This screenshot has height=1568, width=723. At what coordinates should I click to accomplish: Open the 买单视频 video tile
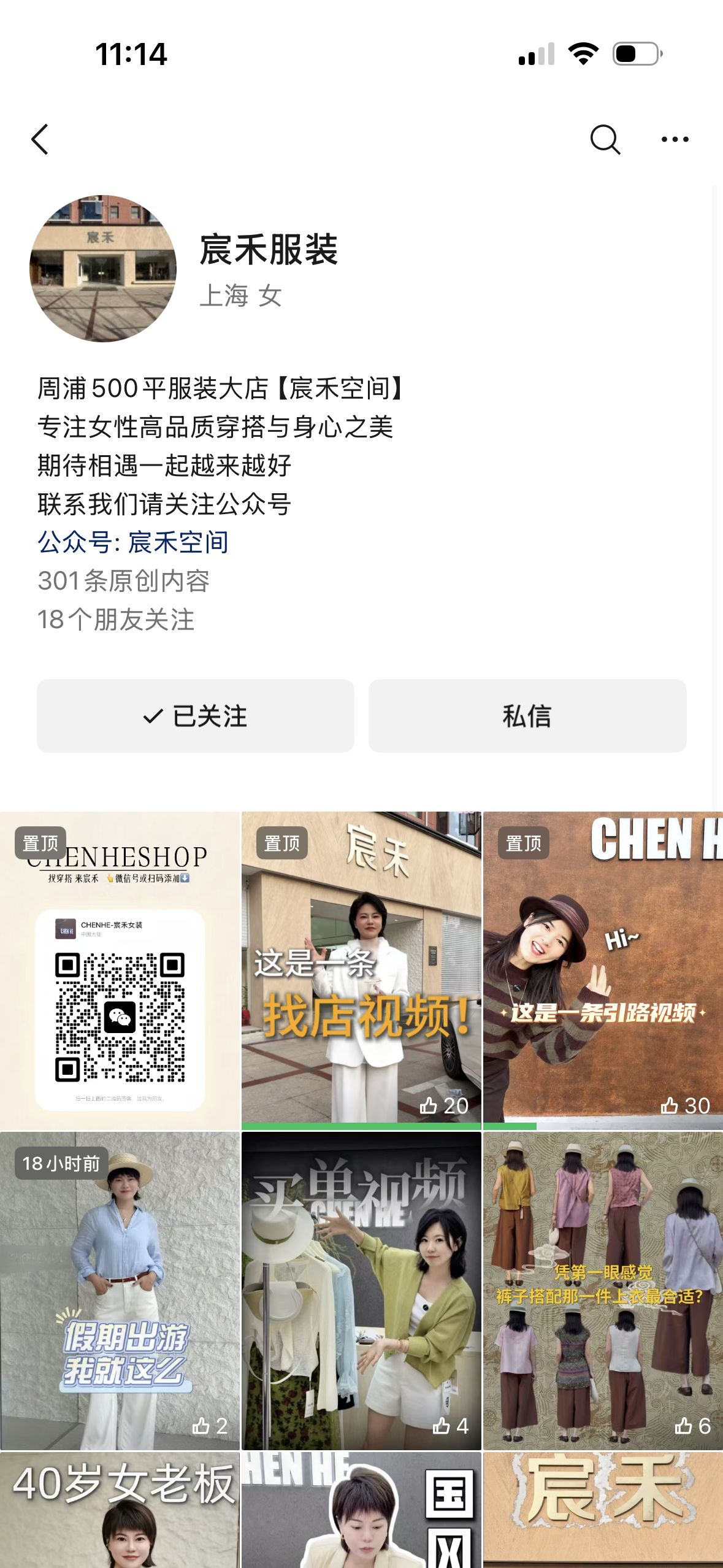pyautogui.click(x=361, y=1291)
